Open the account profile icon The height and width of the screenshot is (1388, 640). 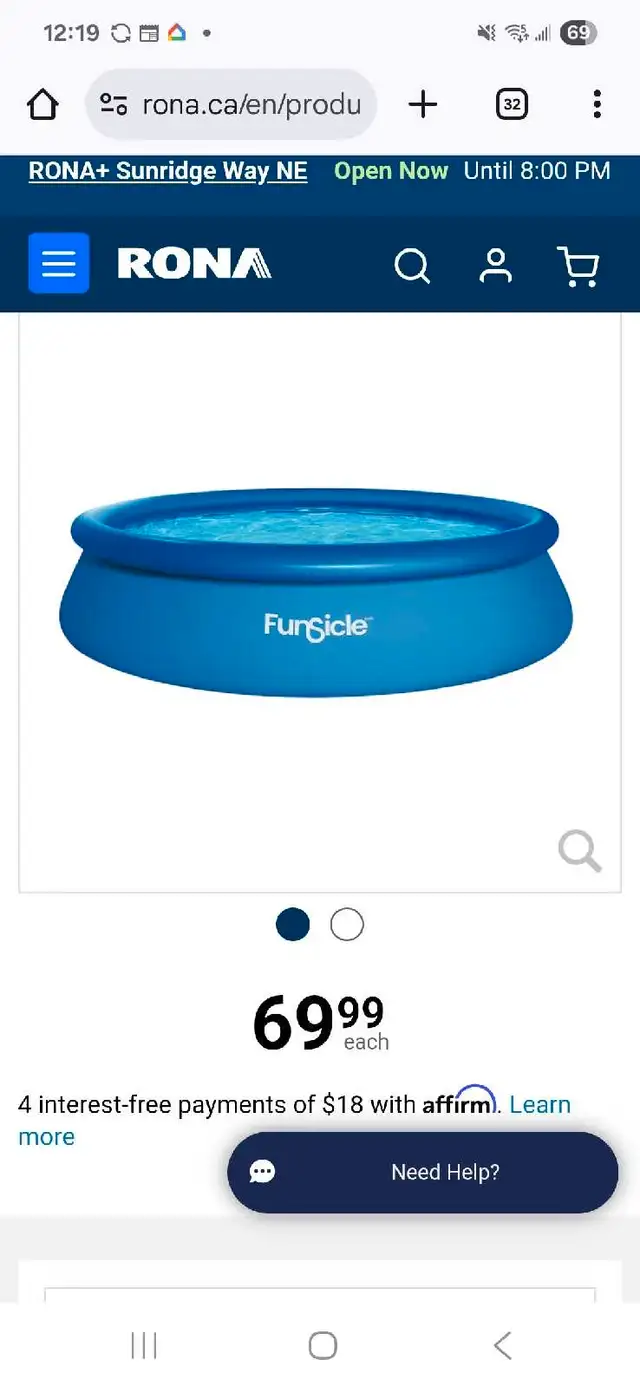pyautogui.click(x=496, y=266)
